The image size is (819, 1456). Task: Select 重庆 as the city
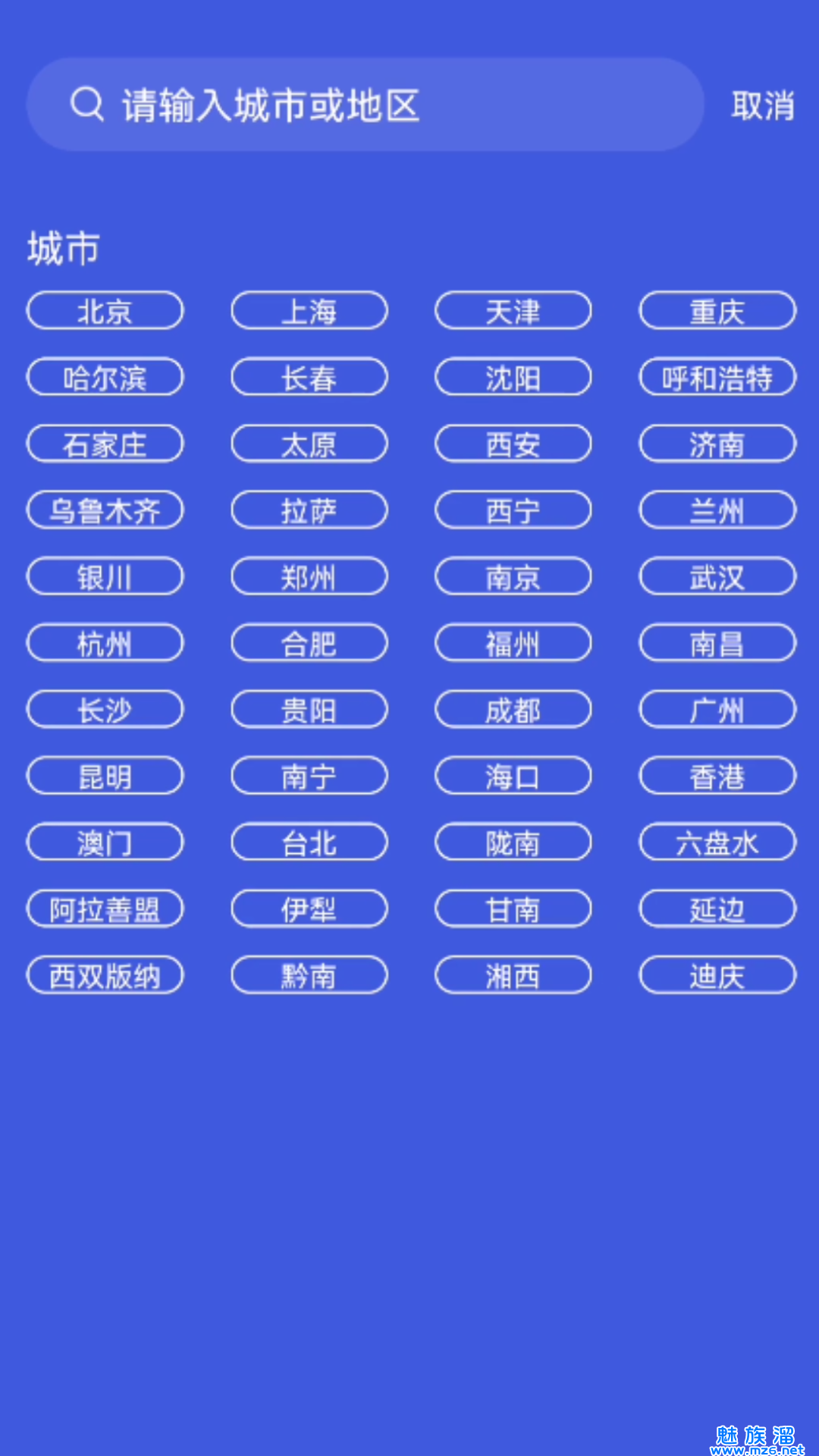click(717, 311)
